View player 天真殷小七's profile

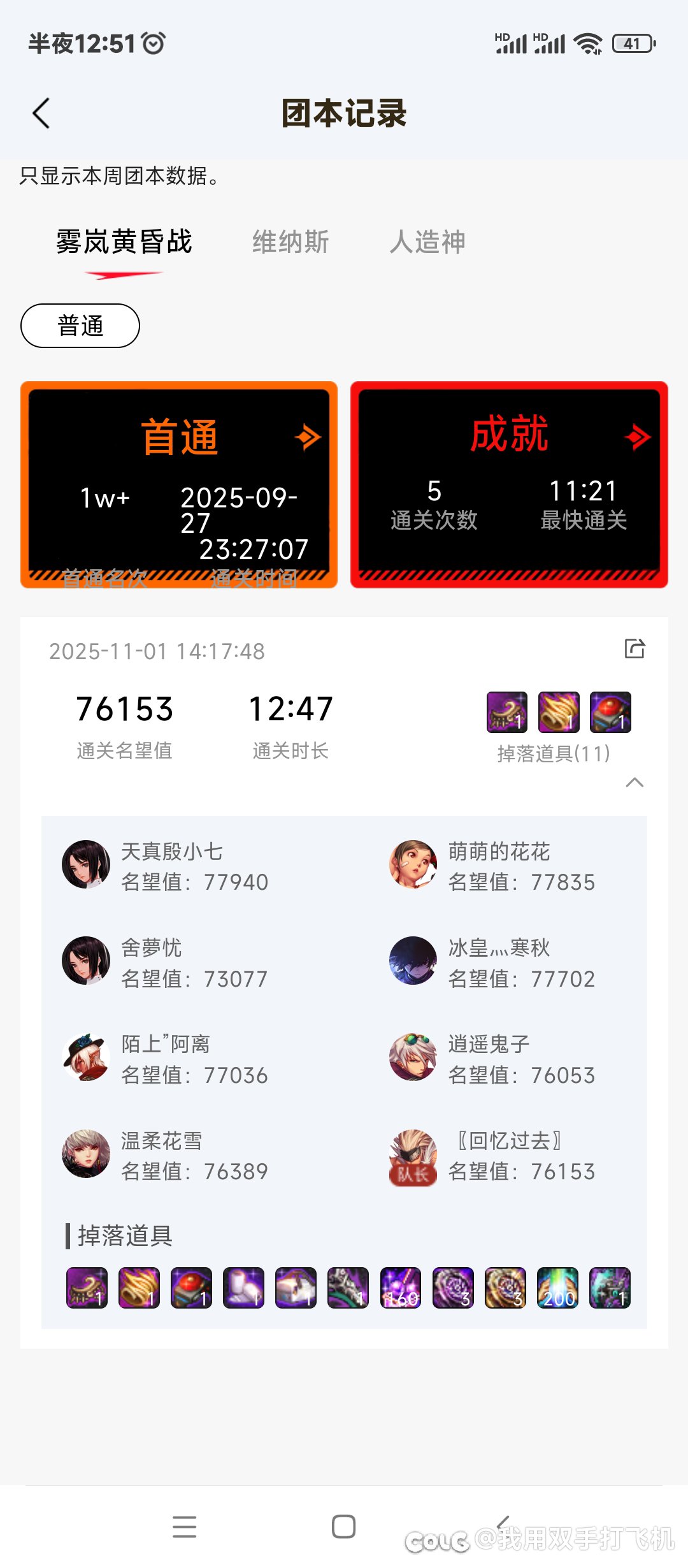[x=86, y=864]
